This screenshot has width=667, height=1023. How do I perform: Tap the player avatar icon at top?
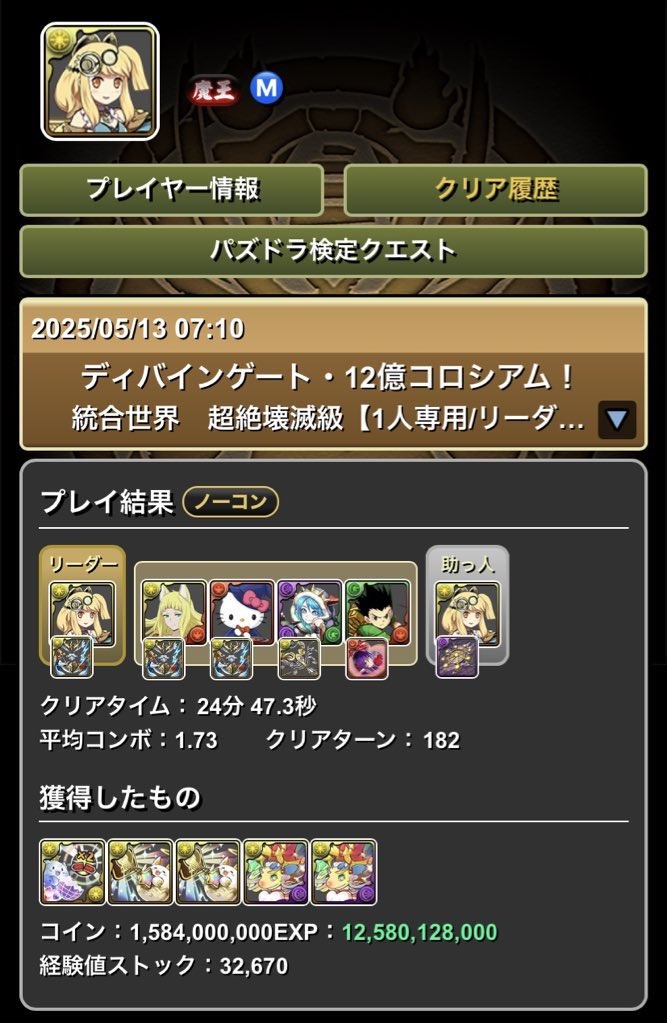pos(100,81)
